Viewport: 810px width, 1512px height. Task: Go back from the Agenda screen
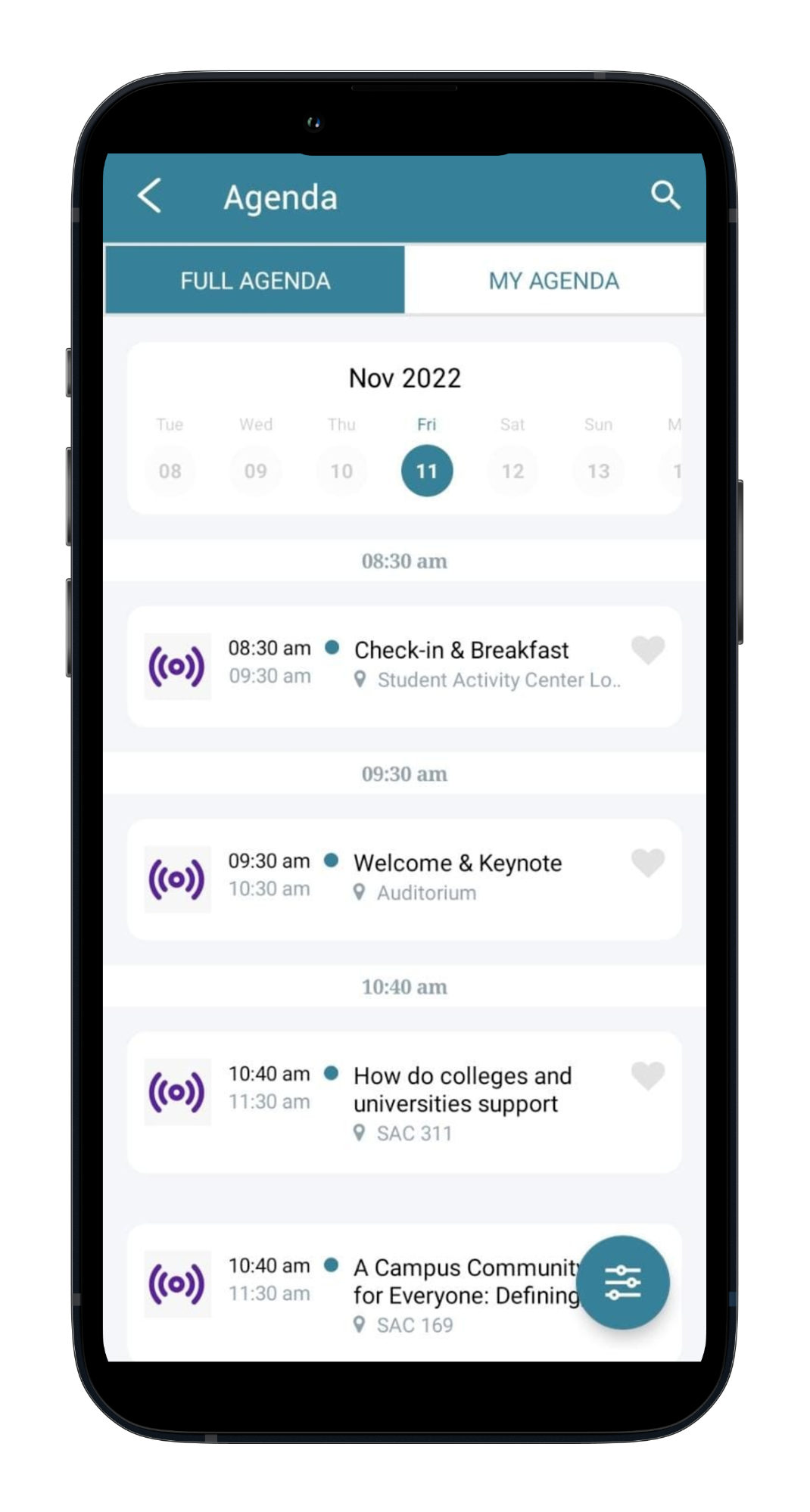point(150,197)
